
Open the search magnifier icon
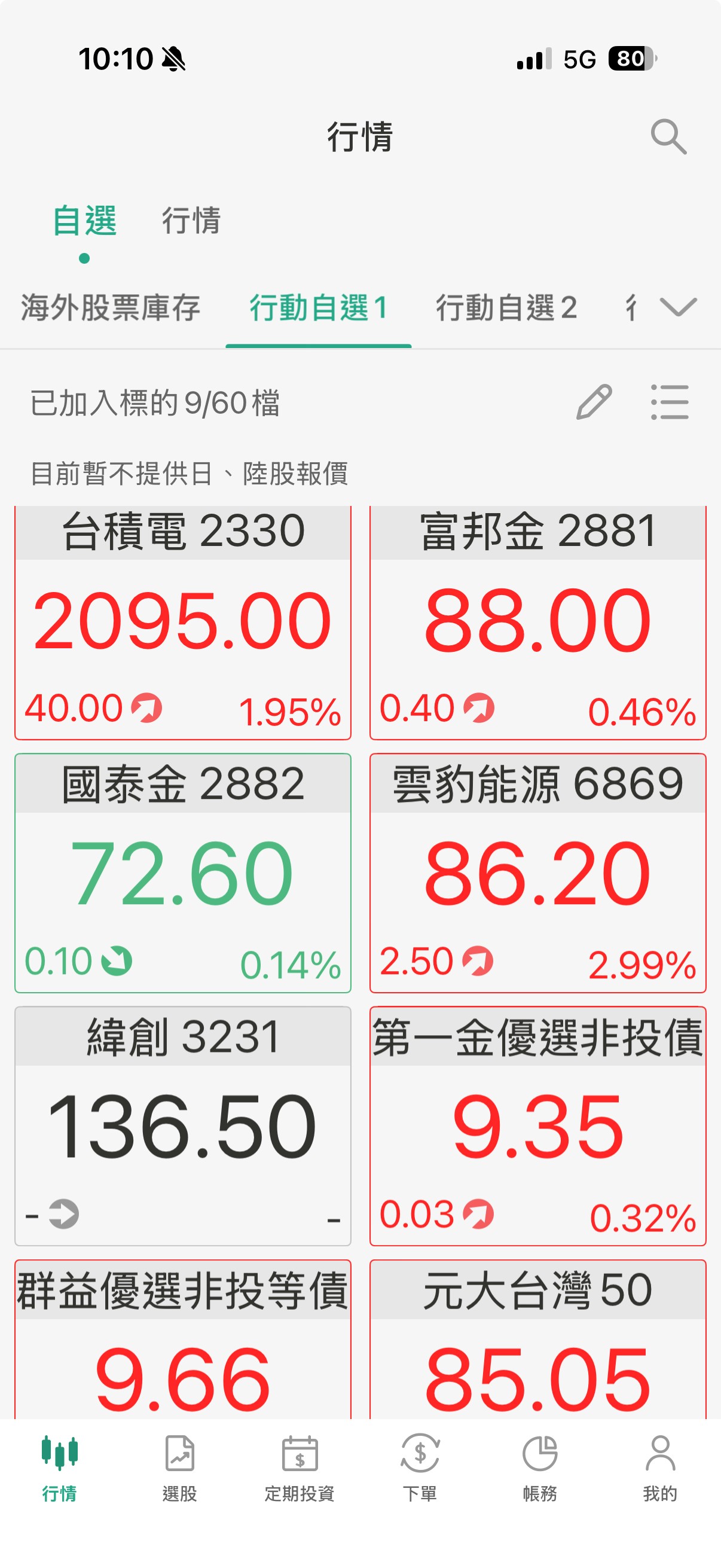coord(668,137)
